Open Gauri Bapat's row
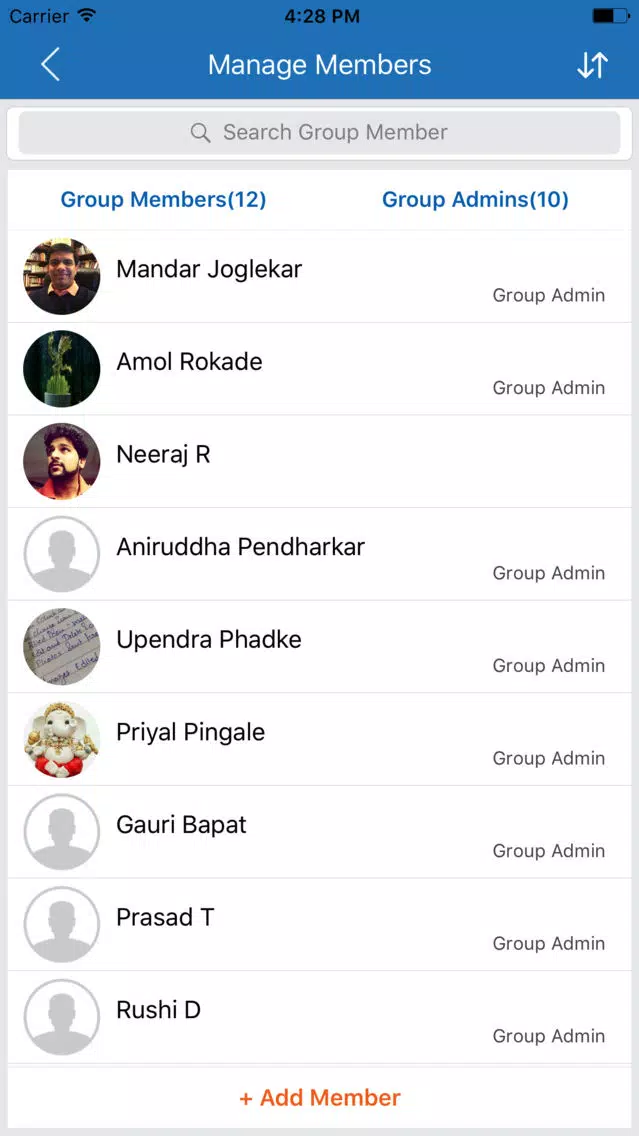Viewport: 639px width, 1136px height. coord(320,833)
